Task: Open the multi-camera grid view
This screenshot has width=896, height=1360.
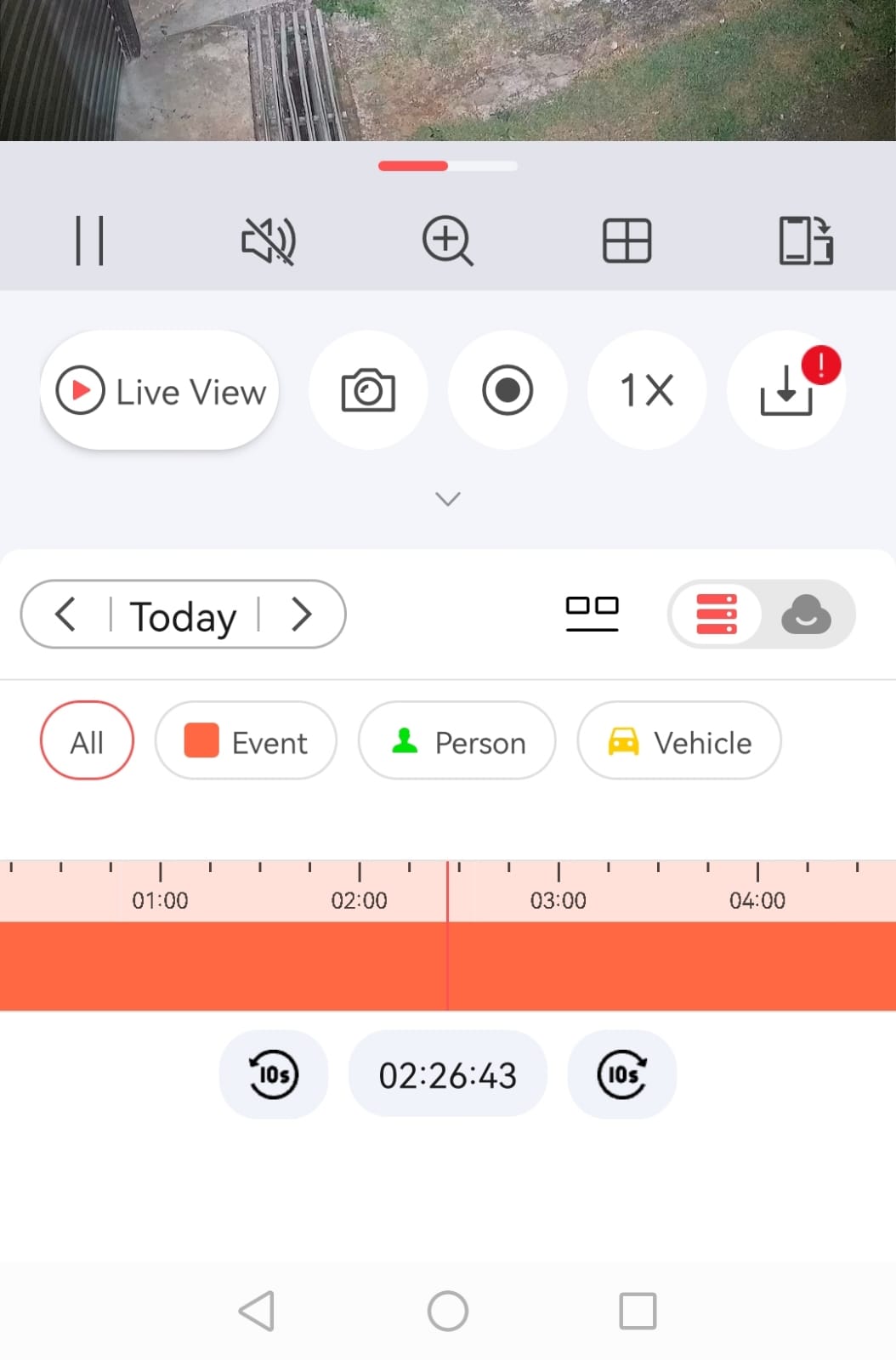Action: (x=627, y=241)
